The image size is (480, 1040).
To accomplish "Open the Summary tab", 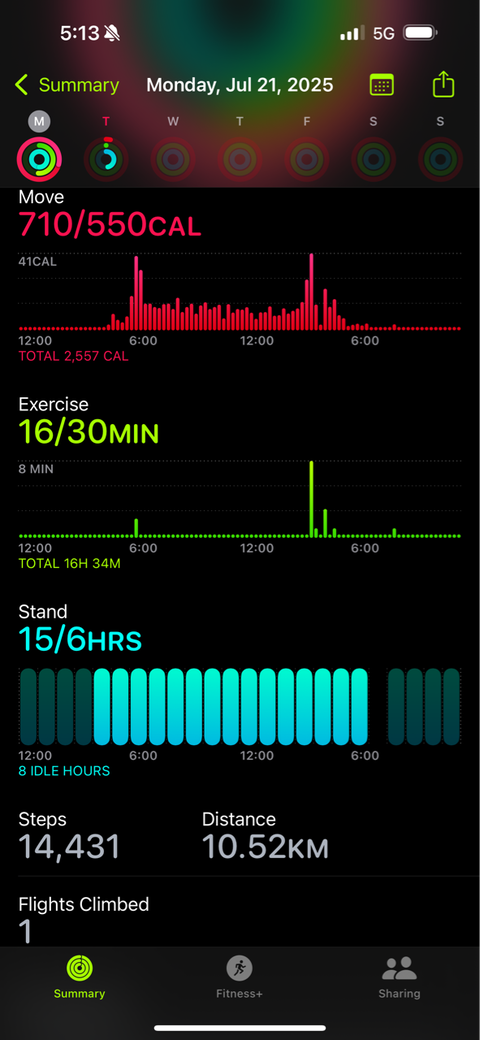I will tap(80, 977).
